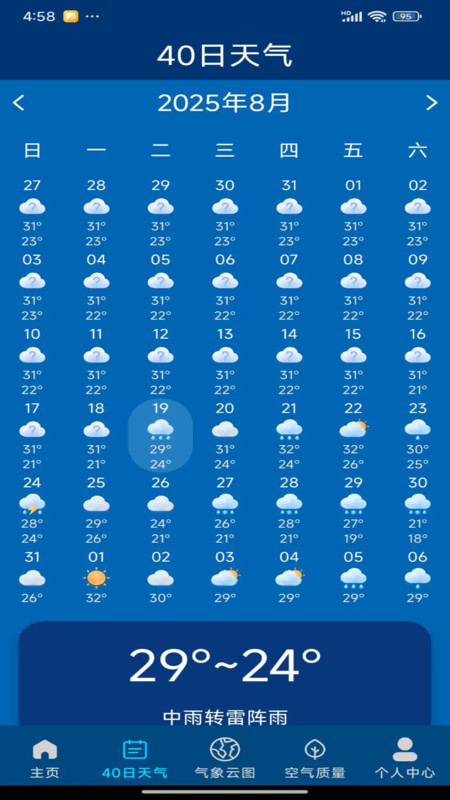450x800 pixels.
Task: Select day 27 showing 26° and 21°
Action: pyautogui.click(x=225, y=510)
